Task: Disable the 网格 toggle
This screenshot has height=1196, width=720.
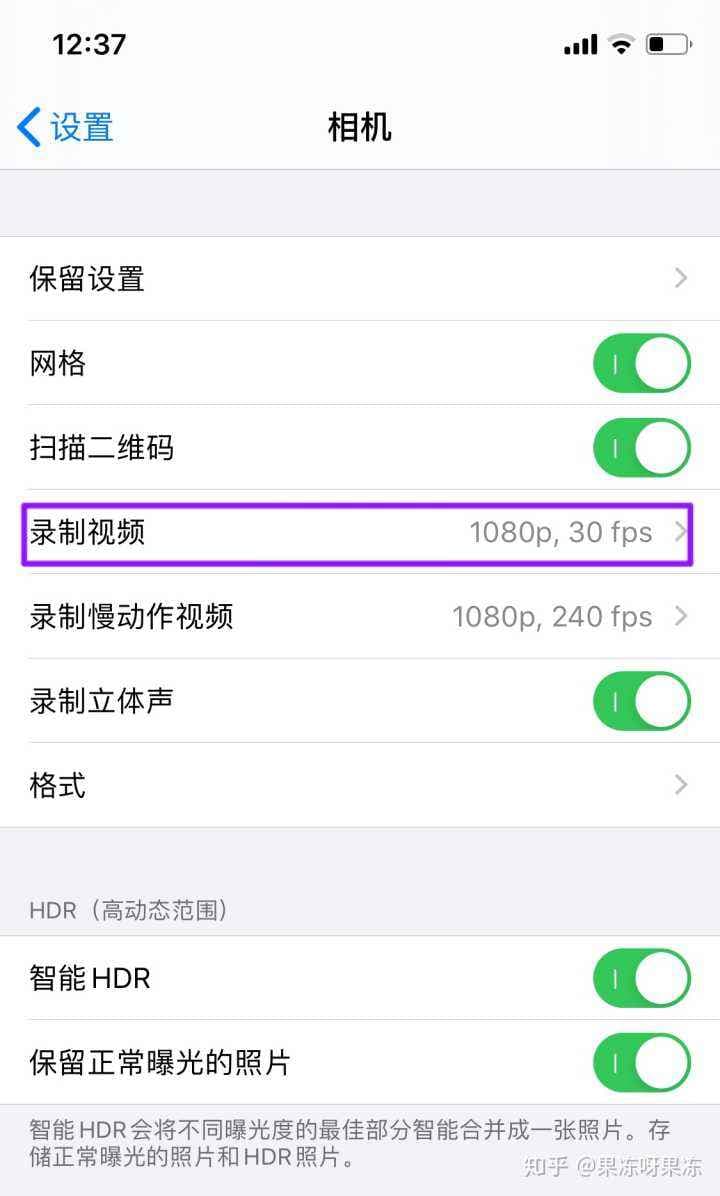Action: pyautogui.click(x=640, y=363)
